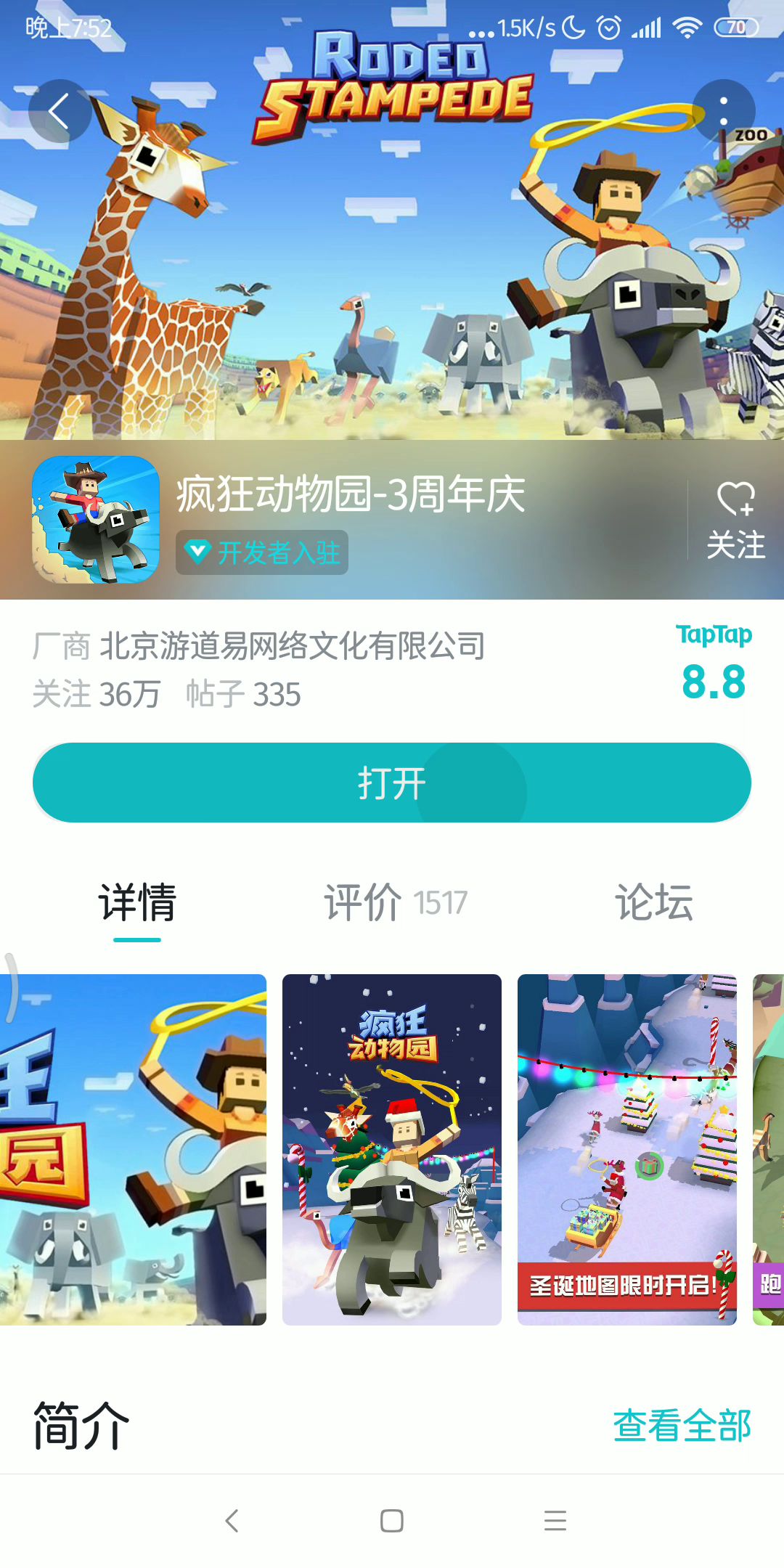Tap 查看全部 to expand the introduction
This screenshot has width=784, height=1568.
click(x=681, y=1425)
